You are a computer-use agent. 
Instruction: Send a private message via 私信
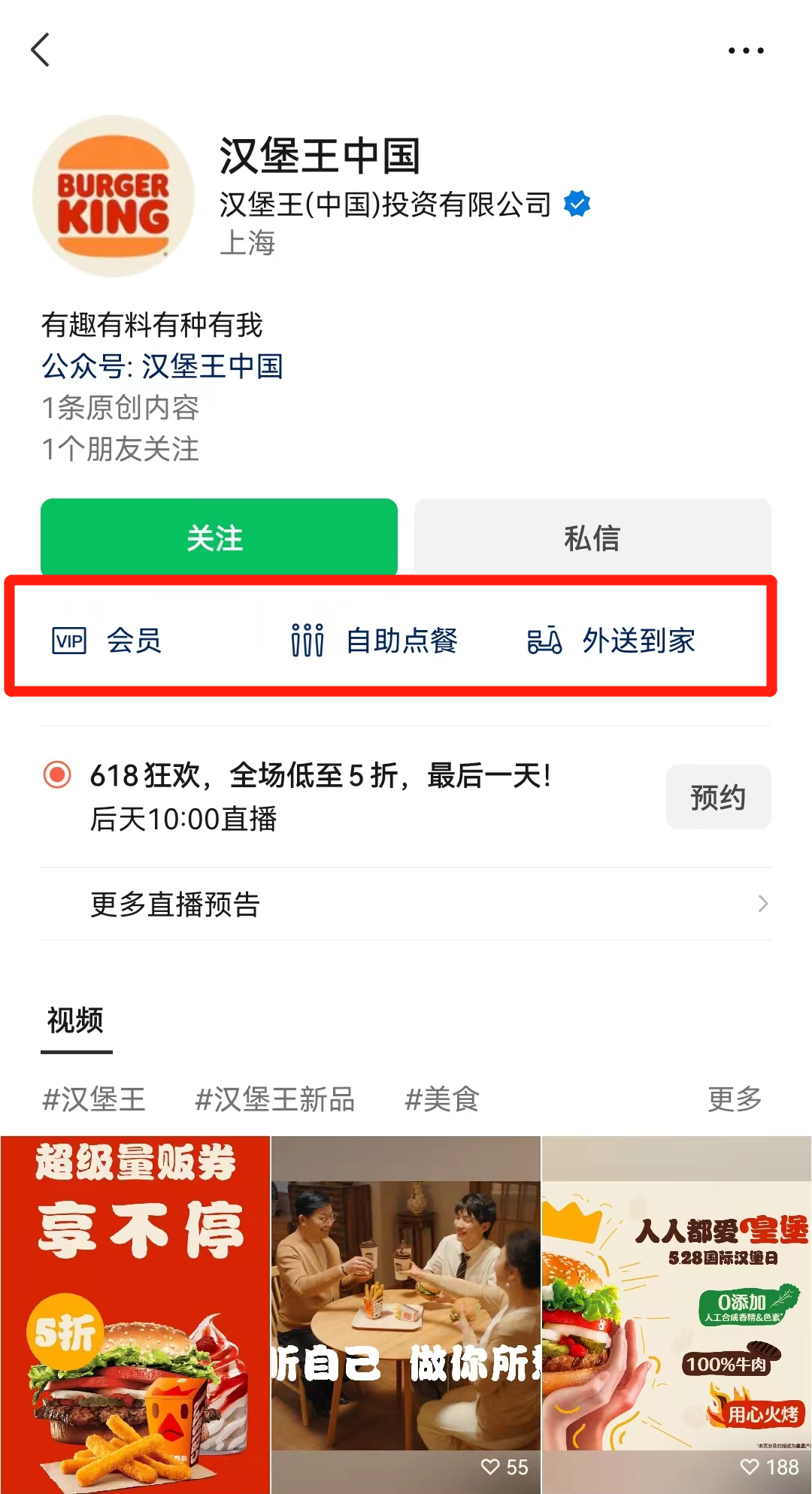click(x=592, y=538)
